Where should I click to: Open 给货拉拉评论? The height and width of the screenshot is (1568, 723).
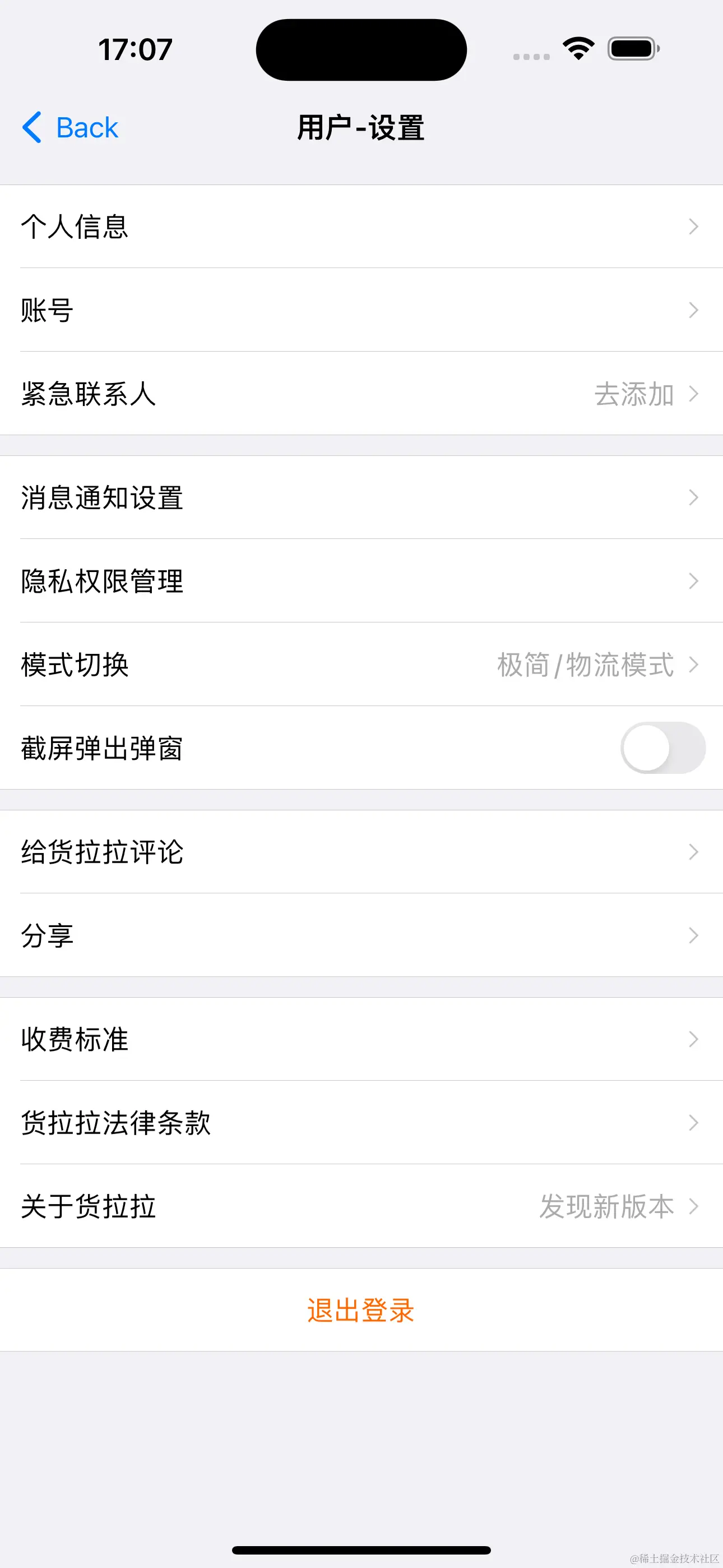(361, 851)
